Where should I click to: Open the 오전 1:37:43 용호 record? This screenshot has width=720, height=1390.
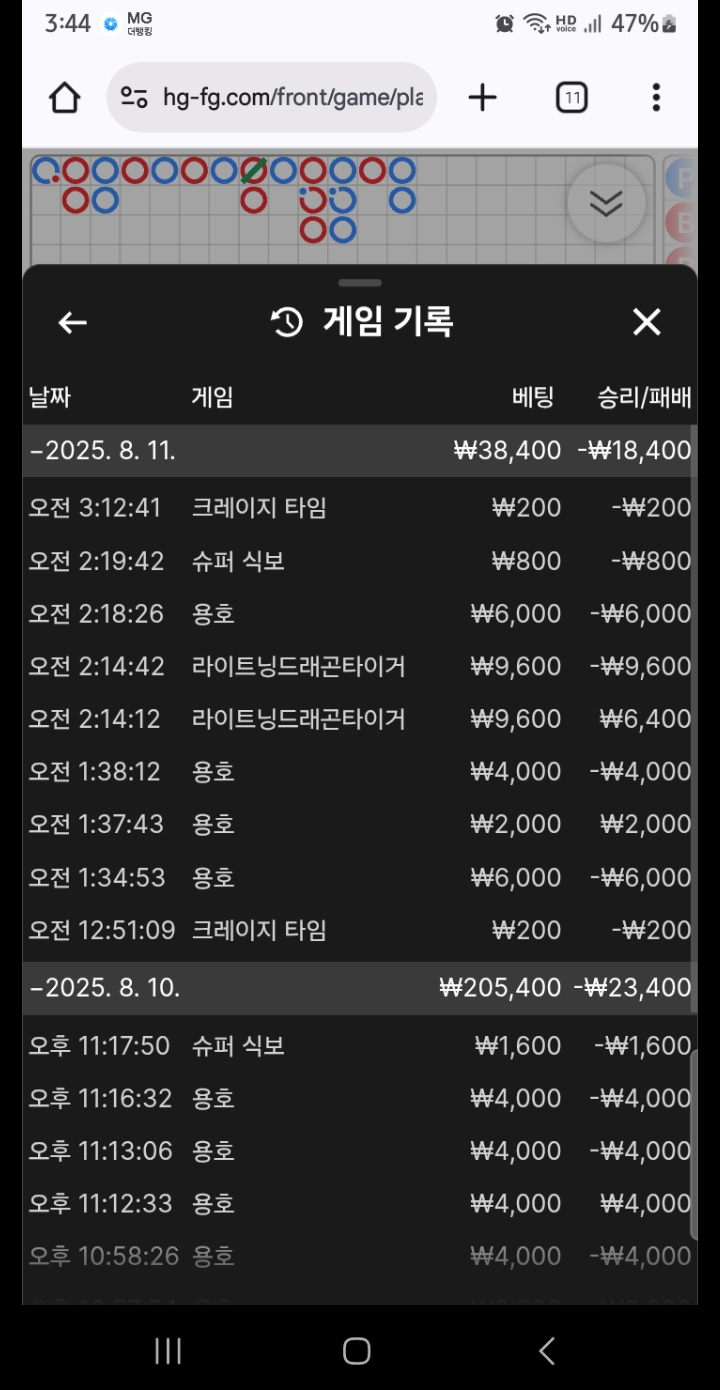coord(360,825)
